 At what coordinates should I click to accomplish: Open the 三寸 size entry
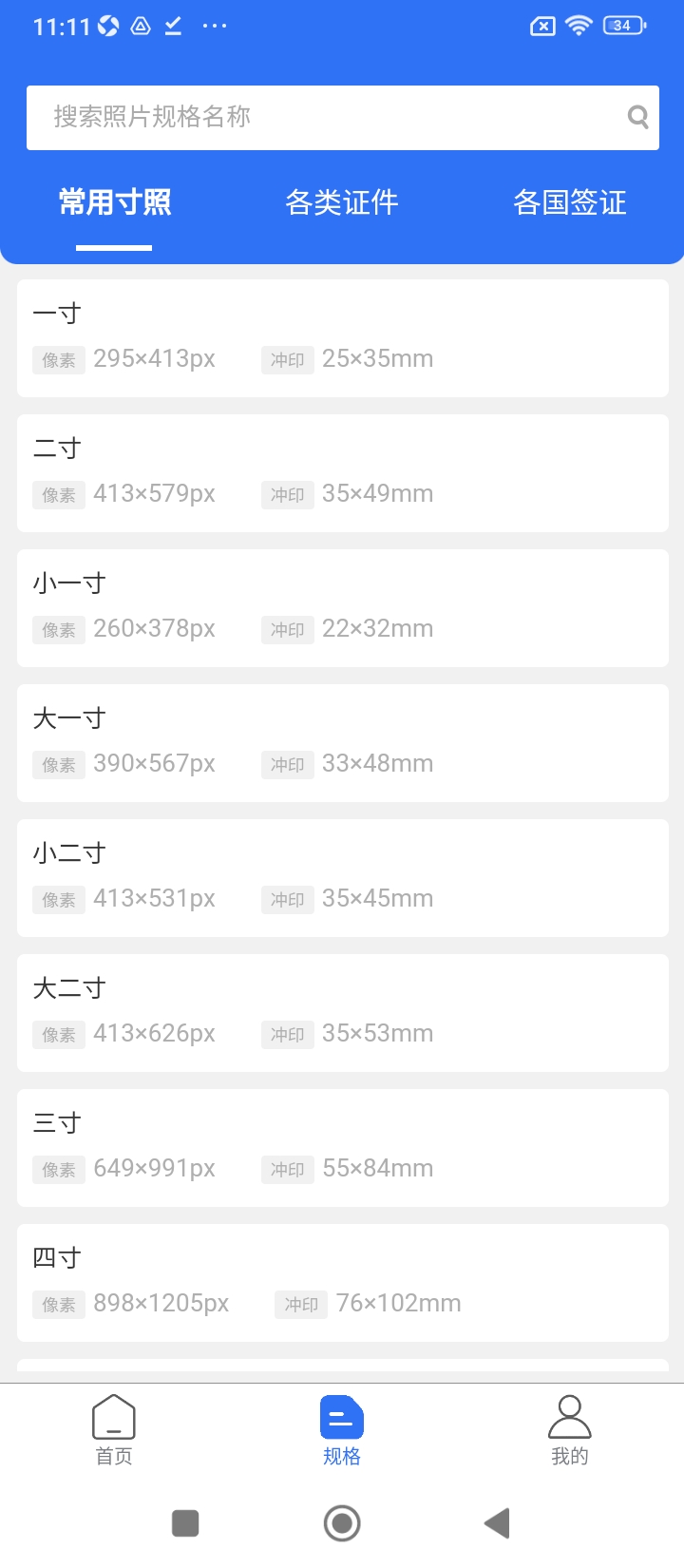(x=342, y=1148)
